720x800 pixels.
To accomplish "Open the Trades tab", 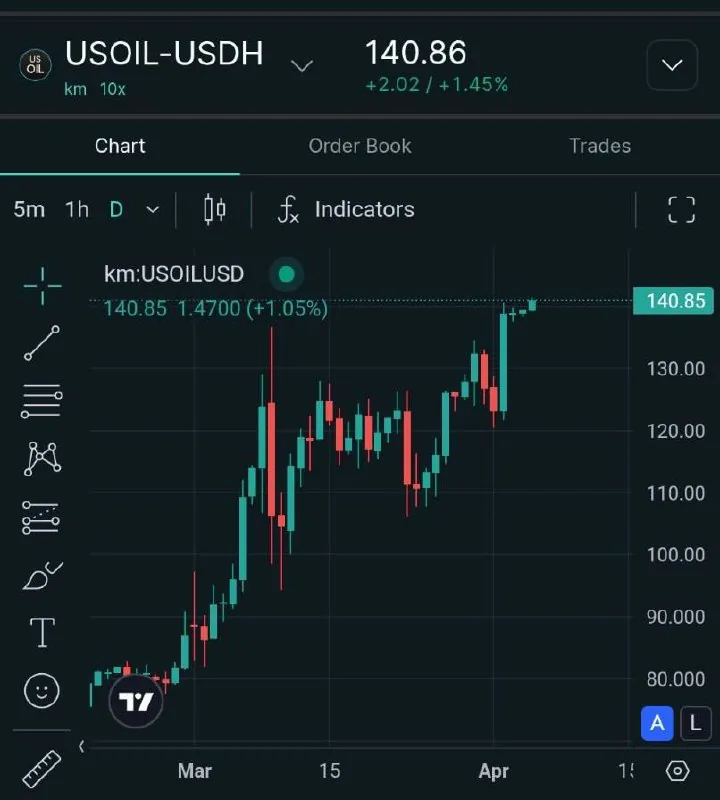I will point(599,146).
